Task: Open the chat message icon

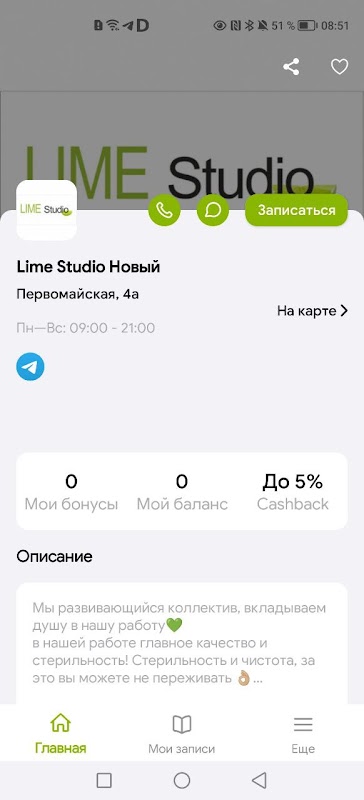Action: [213, 210]
